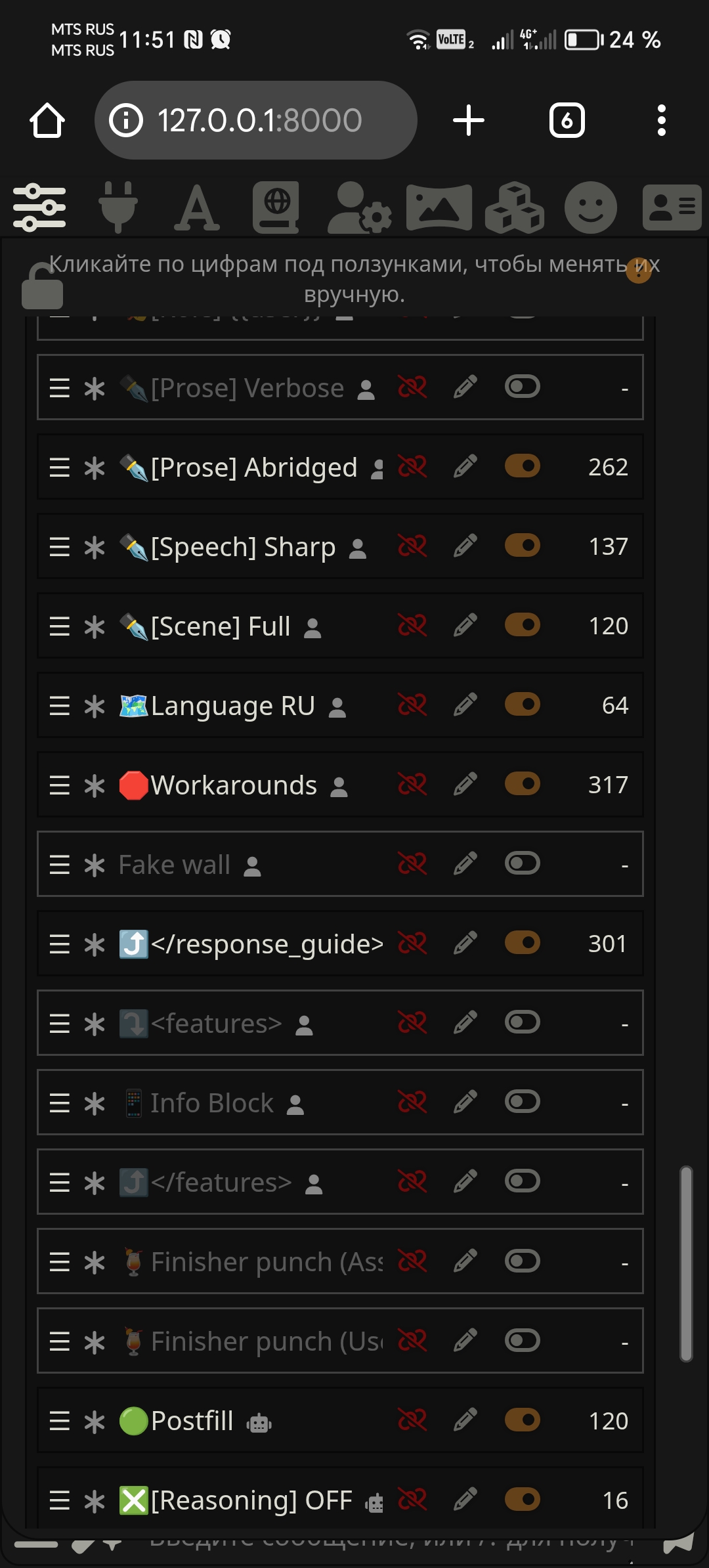
Task: Enable the Info Block prompt toggle
Action: click(523, 1102)
